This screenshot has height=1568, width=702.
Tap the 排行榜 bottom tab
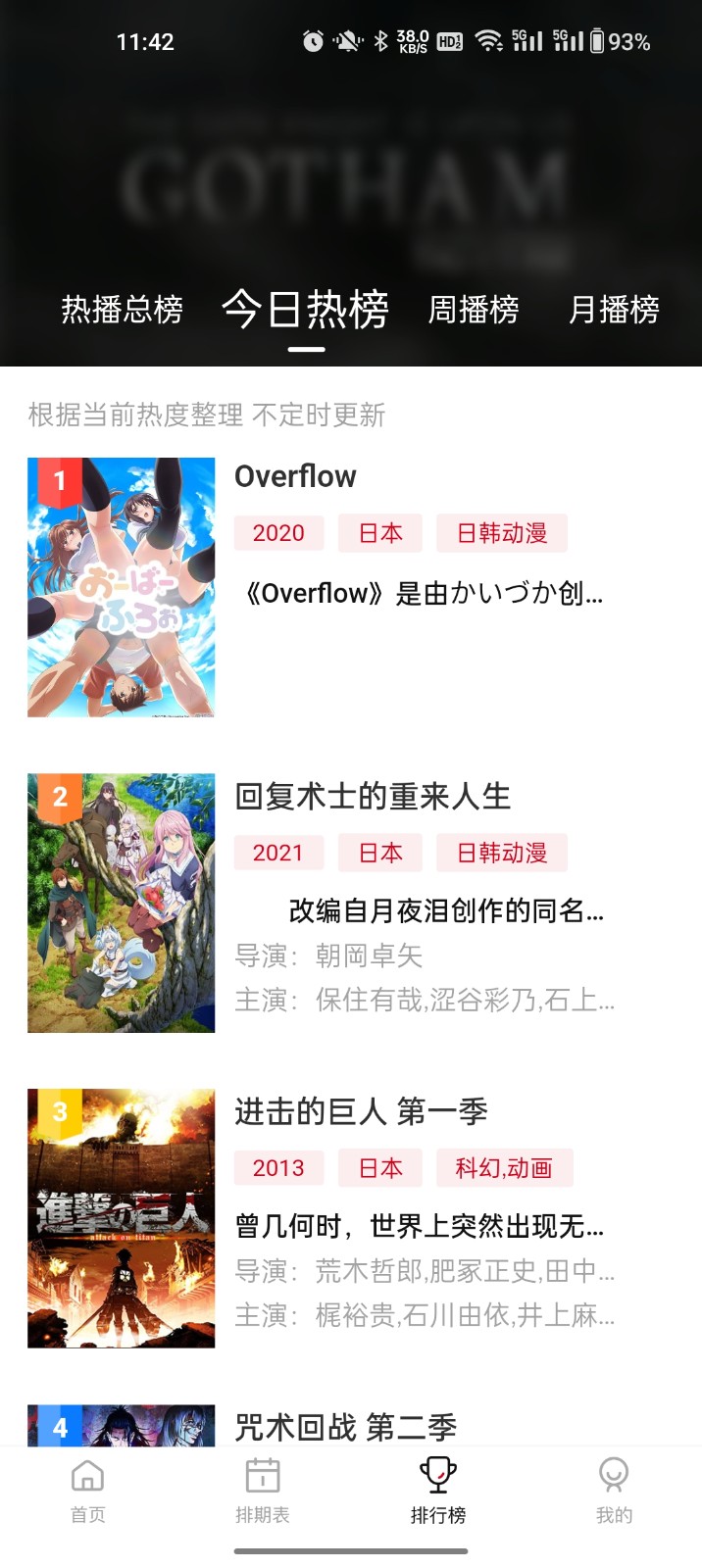pos(438,1491)
